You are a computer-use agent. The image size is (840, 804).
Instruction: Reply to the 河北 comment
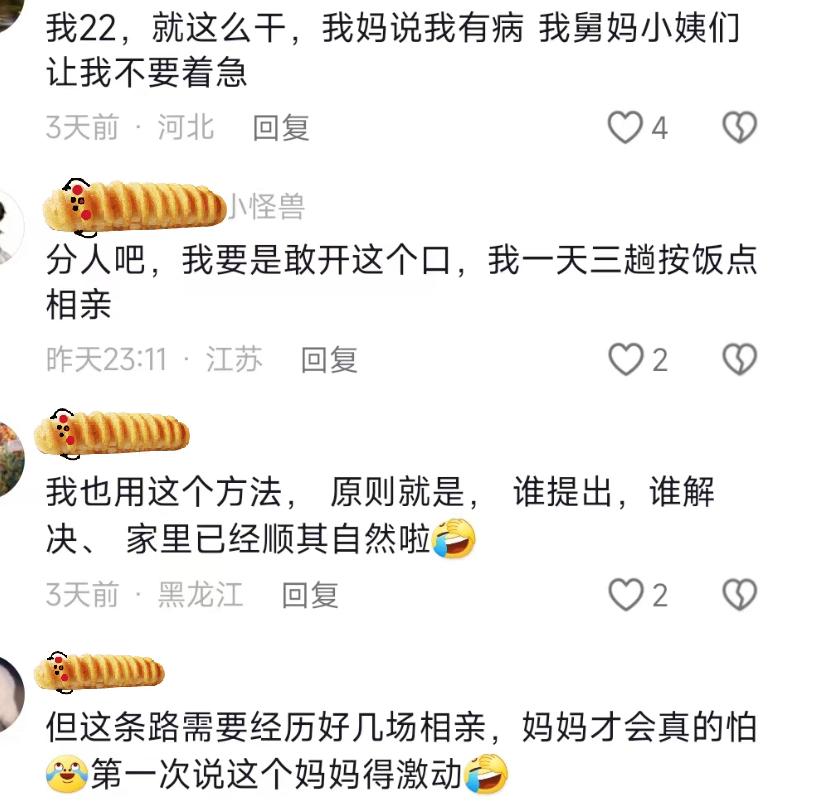pyautogui.click(x=281, y=128)
